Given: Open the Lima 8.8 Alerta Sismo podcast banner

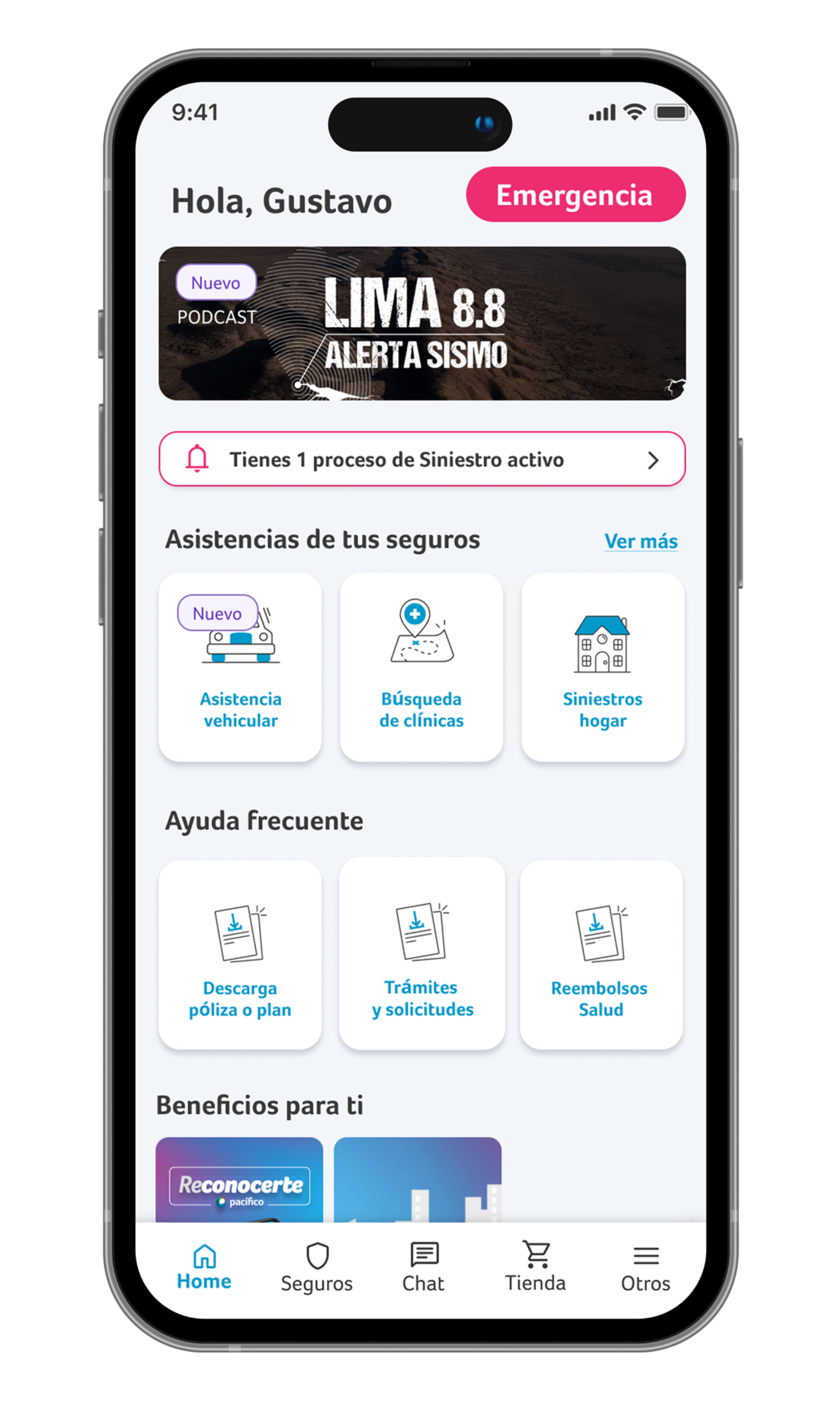Looking at the screenshot, I should click(422, 323).
